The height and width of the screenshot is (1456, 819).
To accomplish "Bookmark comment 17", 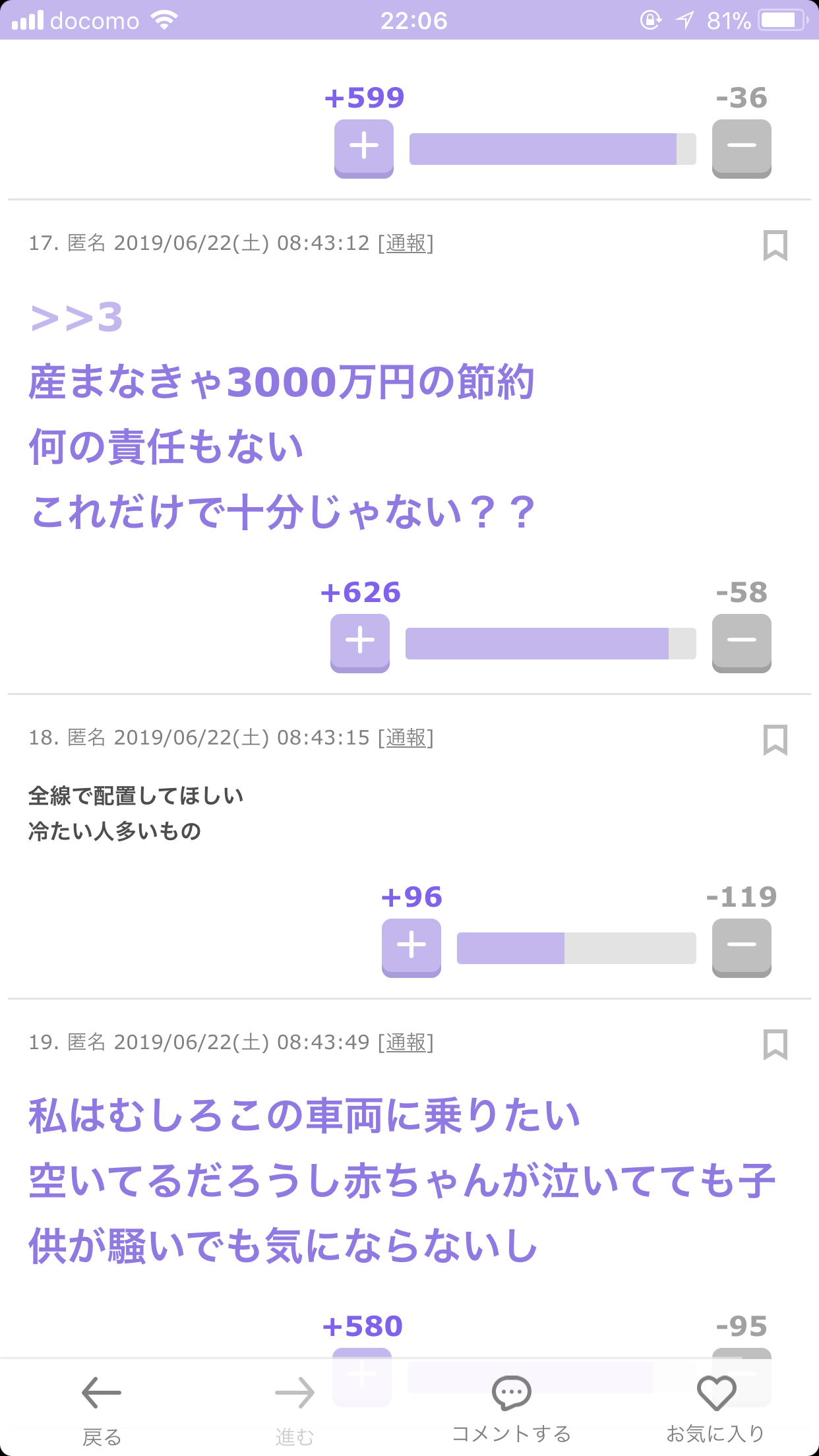I will (775, 245).
